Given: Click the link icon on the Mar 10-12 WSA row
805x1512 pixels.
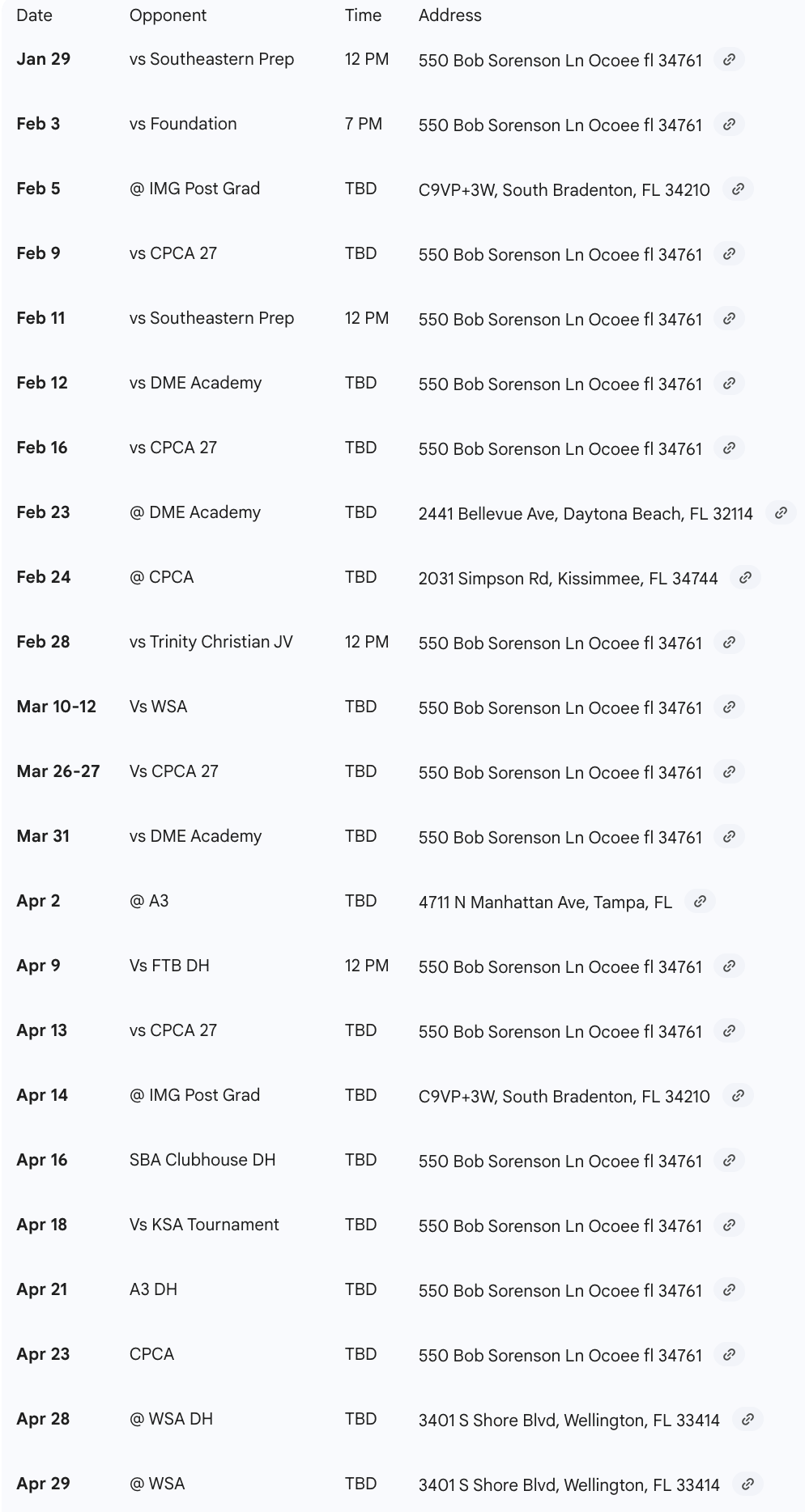Looking at the screenshot, I should [x=730, y=707].
